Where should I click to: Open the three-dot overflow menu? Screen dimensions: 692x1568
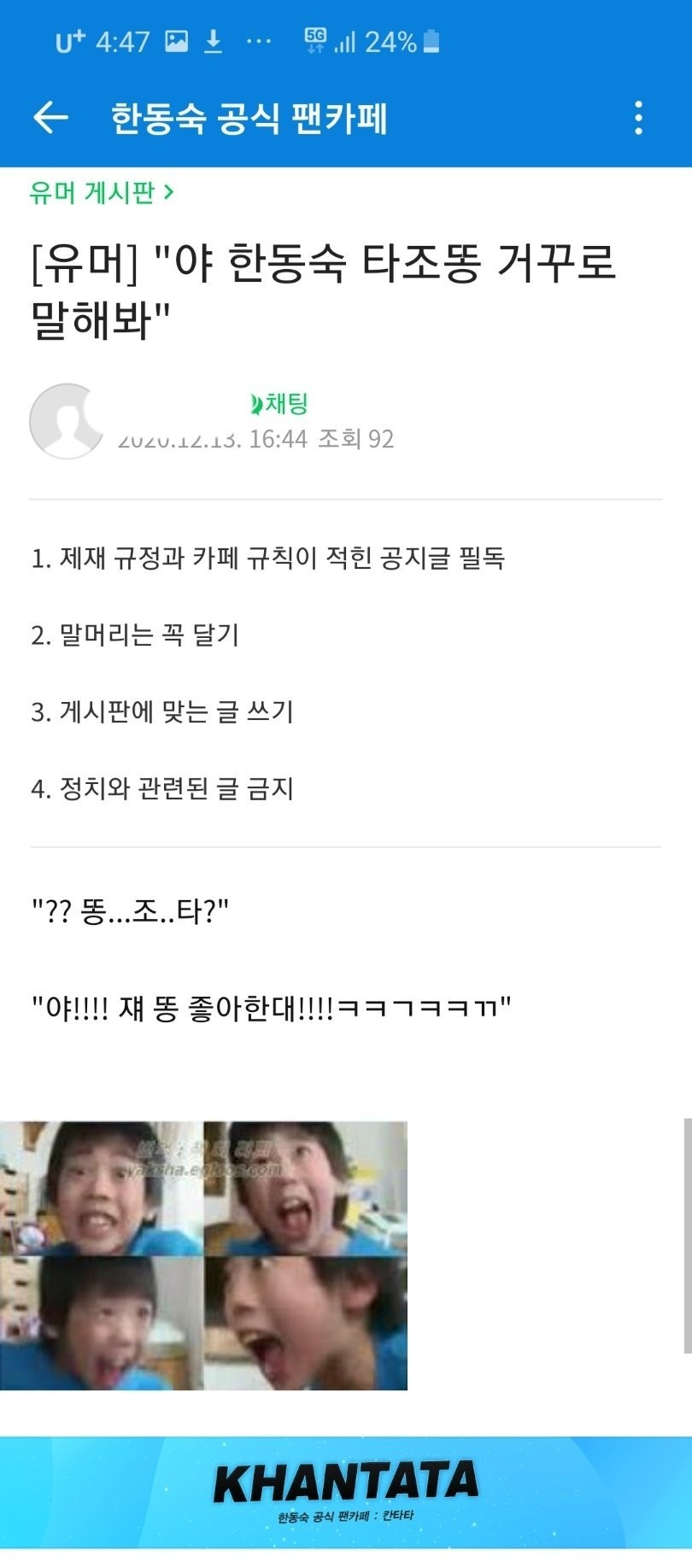[638, 118]
